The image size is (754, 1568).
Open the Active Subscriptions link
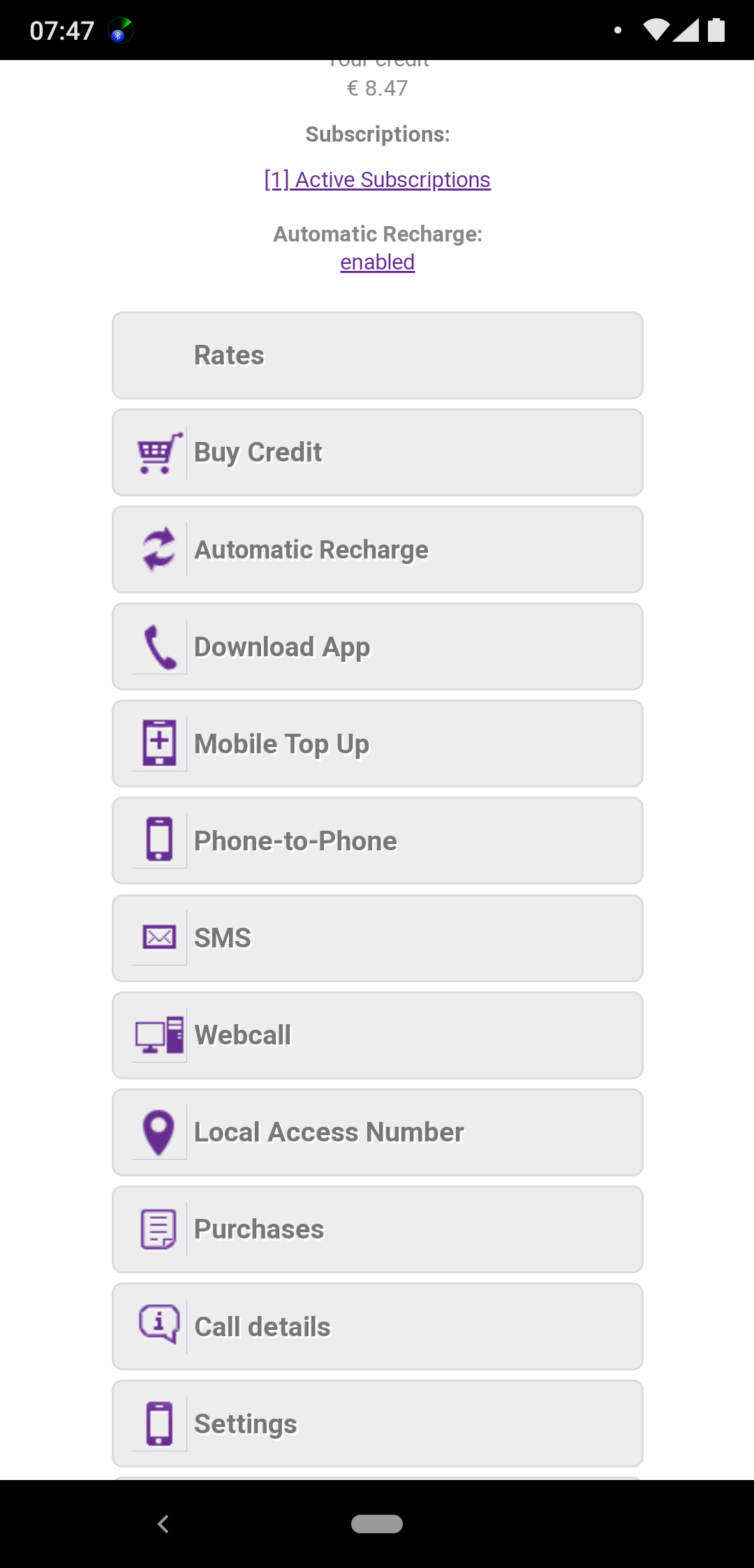tap(377, 180)
